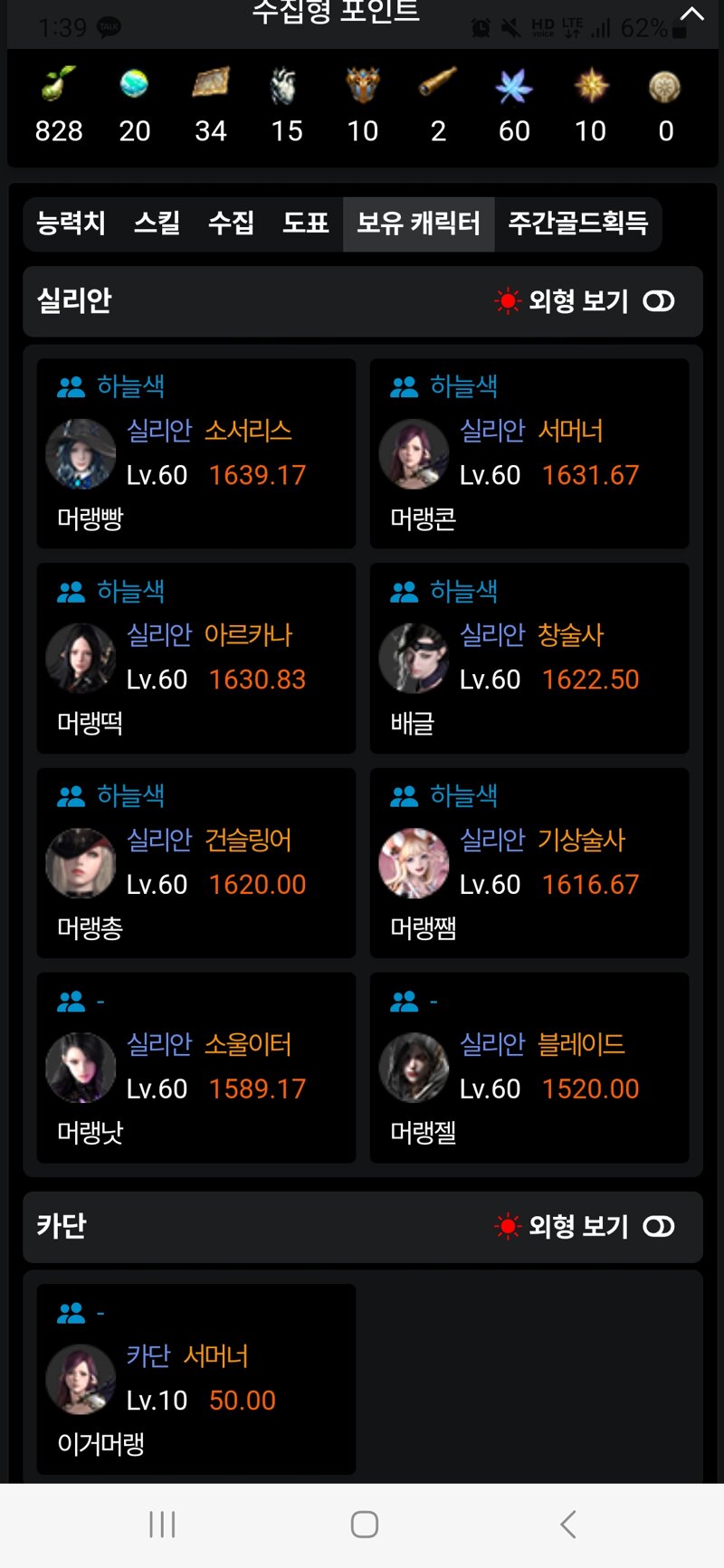Open character card 이거머랭

point(195,1378)
